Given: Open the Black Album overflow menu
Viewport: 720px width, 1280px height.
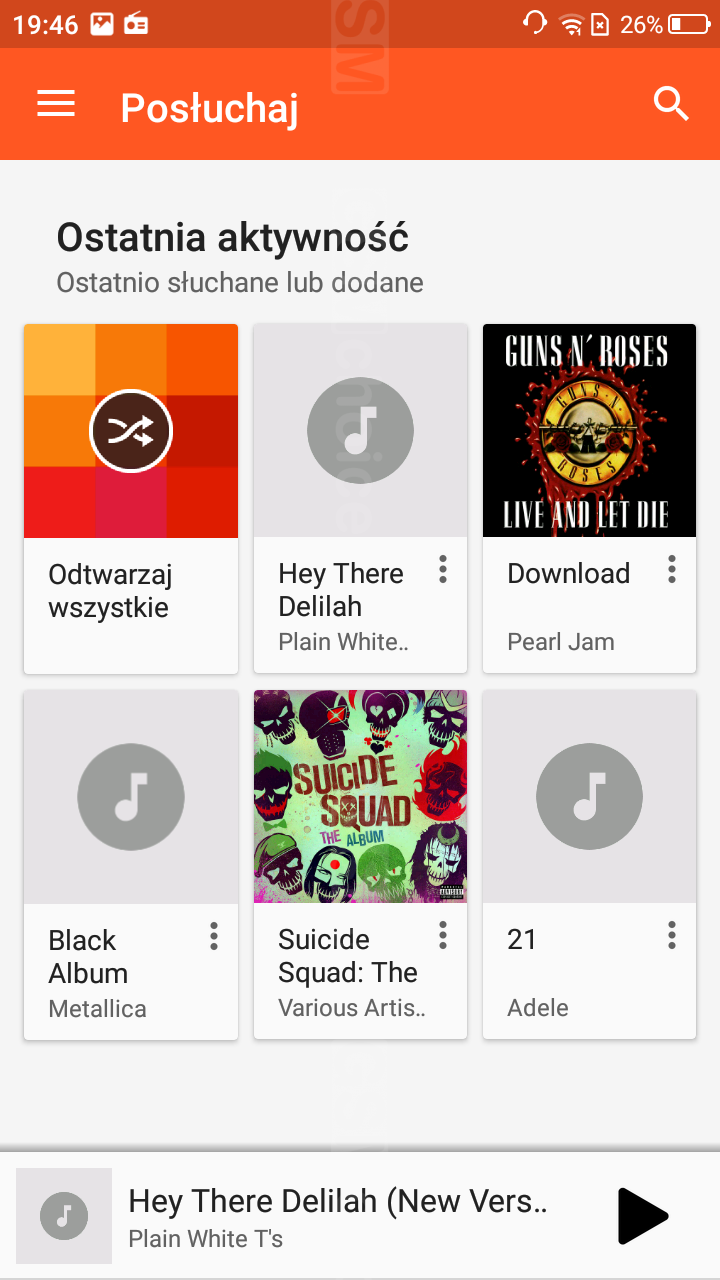Looking at the screenshot, I should pos(214,937).
